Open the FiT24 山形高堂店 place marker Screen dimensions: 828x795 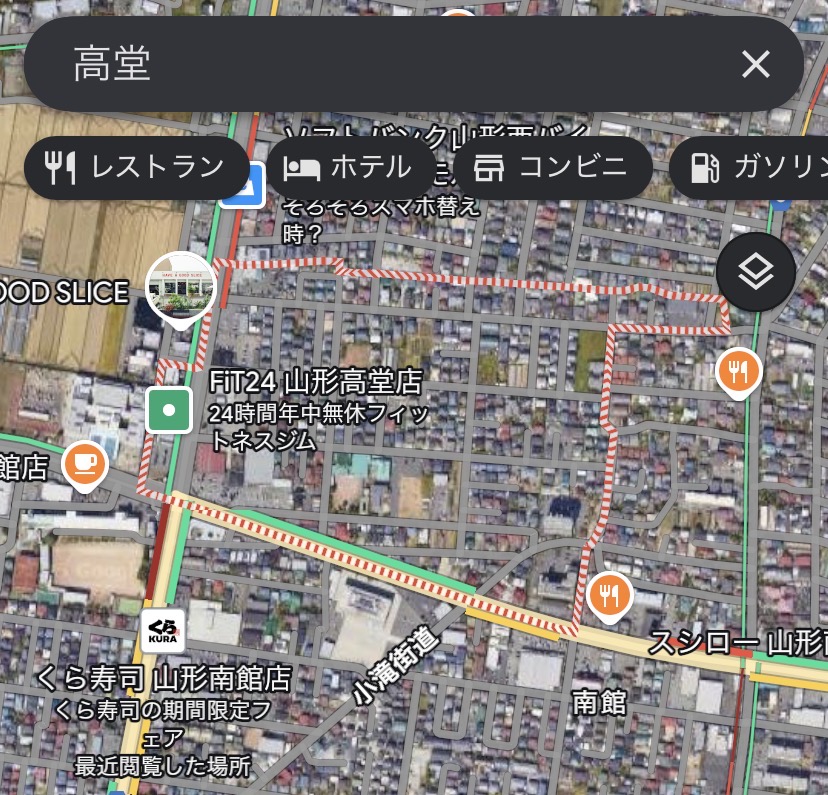point(169,410)
